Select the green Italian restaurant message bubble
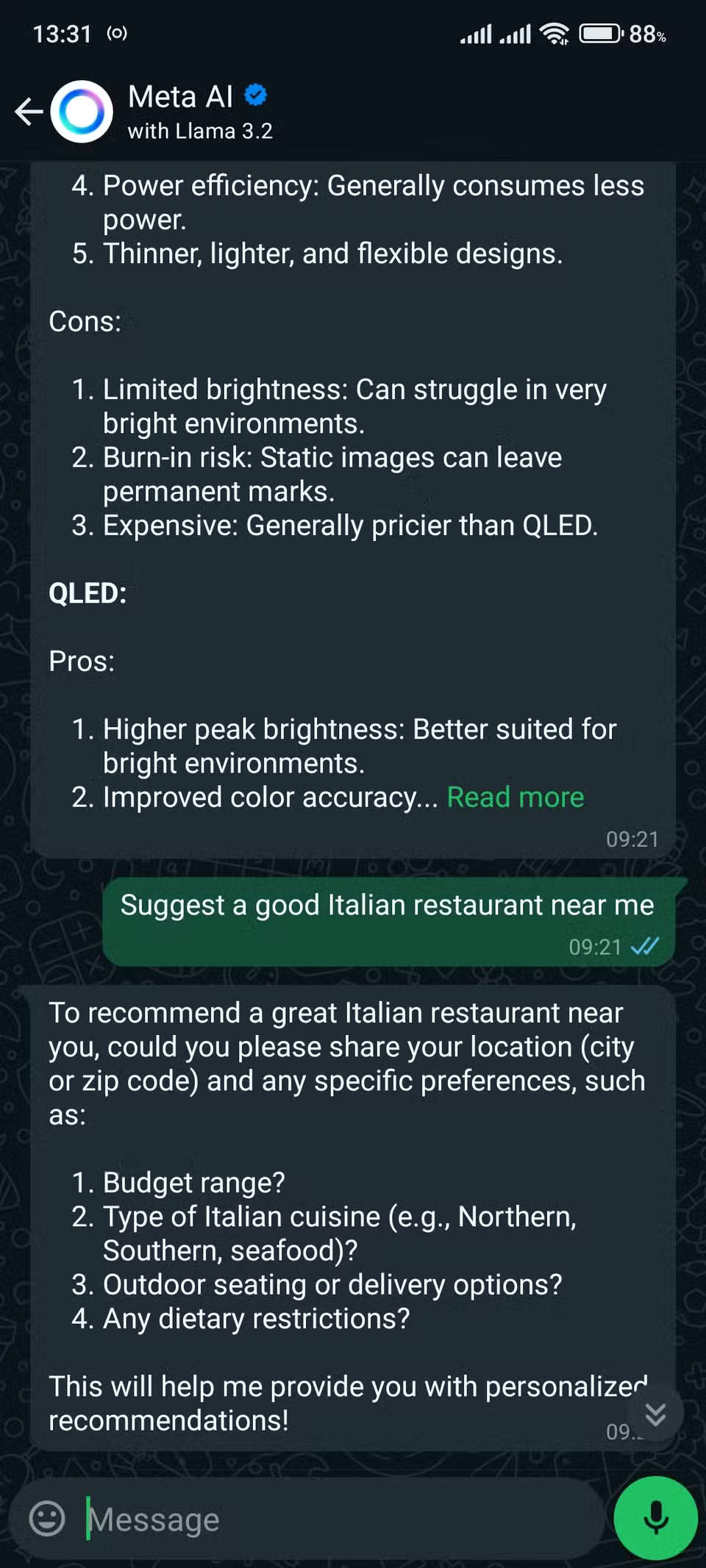The height and width of the screenshot is (1568, 706). [388, 905]
